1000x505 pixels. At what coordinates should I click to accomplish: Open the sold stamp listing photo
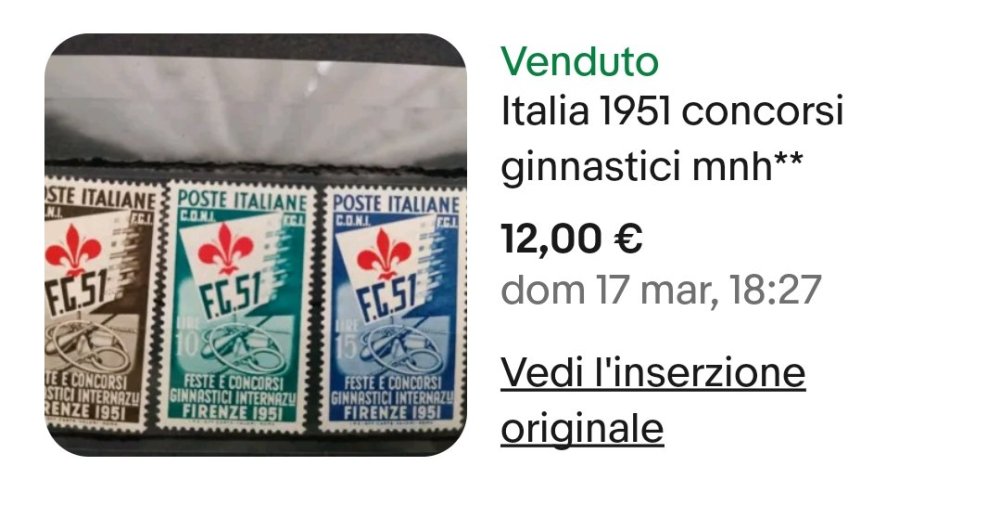(x=255, y=246)
